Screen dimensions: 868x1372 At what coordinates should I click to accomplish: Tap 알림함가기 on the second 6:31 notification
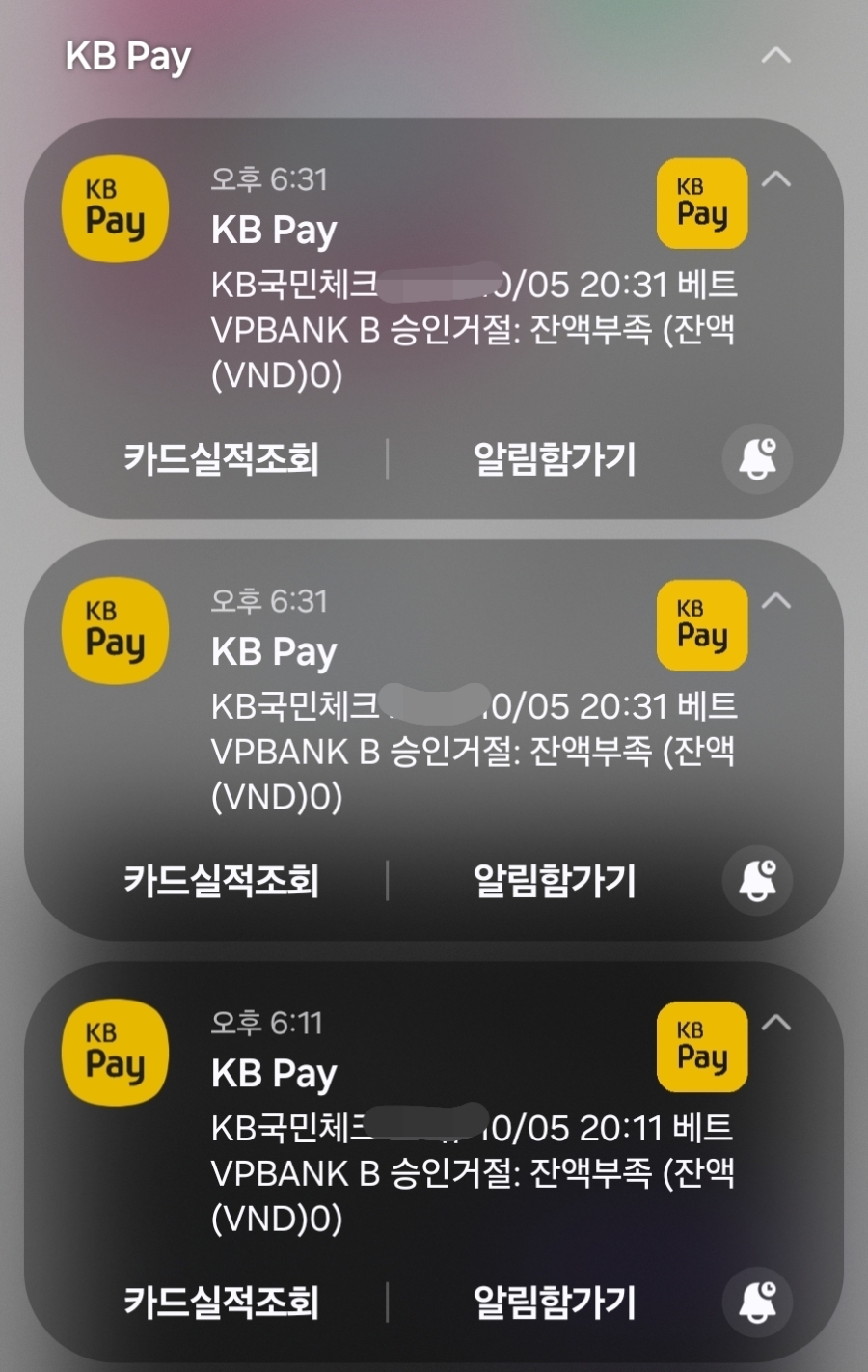click(555, 880)
